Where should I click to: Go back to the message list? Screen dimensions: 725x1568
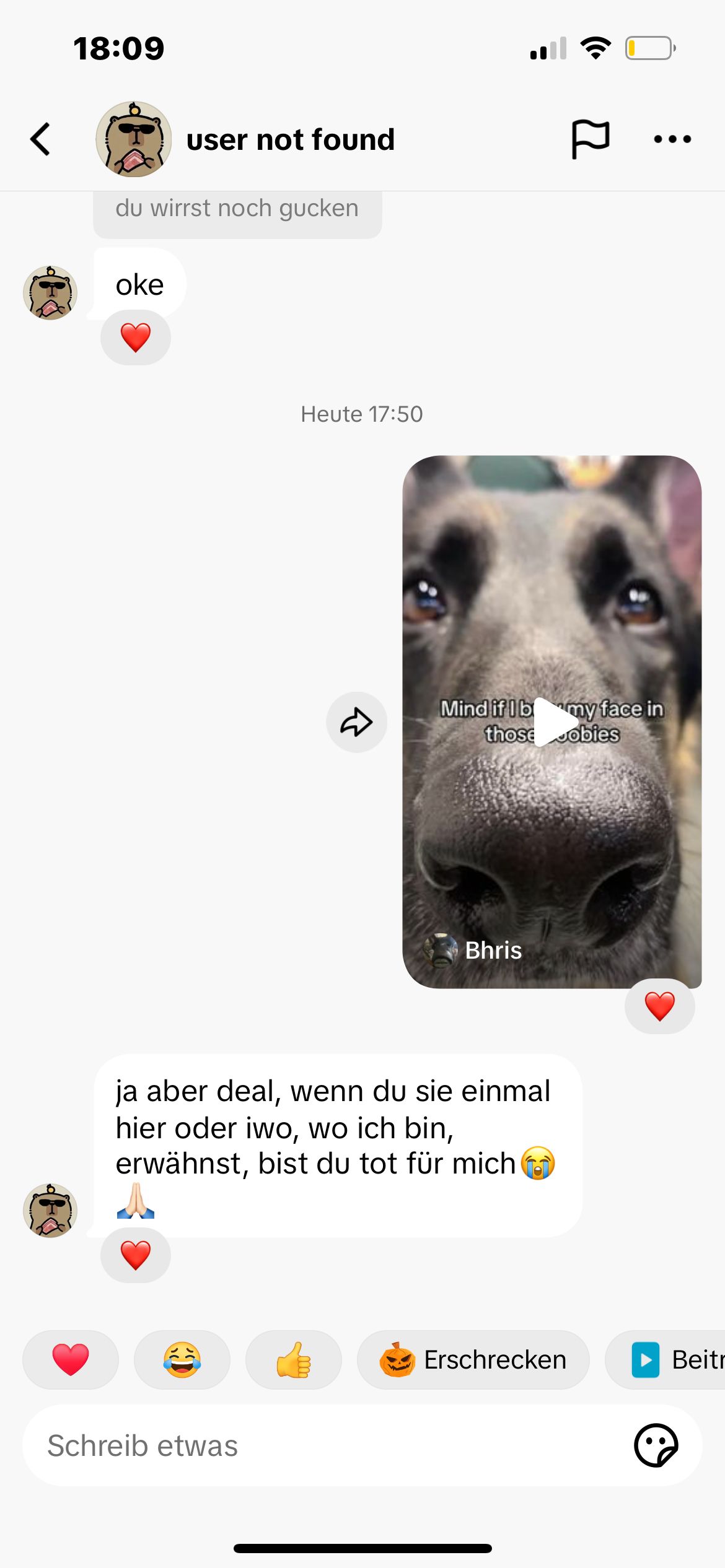click(41, 139)
